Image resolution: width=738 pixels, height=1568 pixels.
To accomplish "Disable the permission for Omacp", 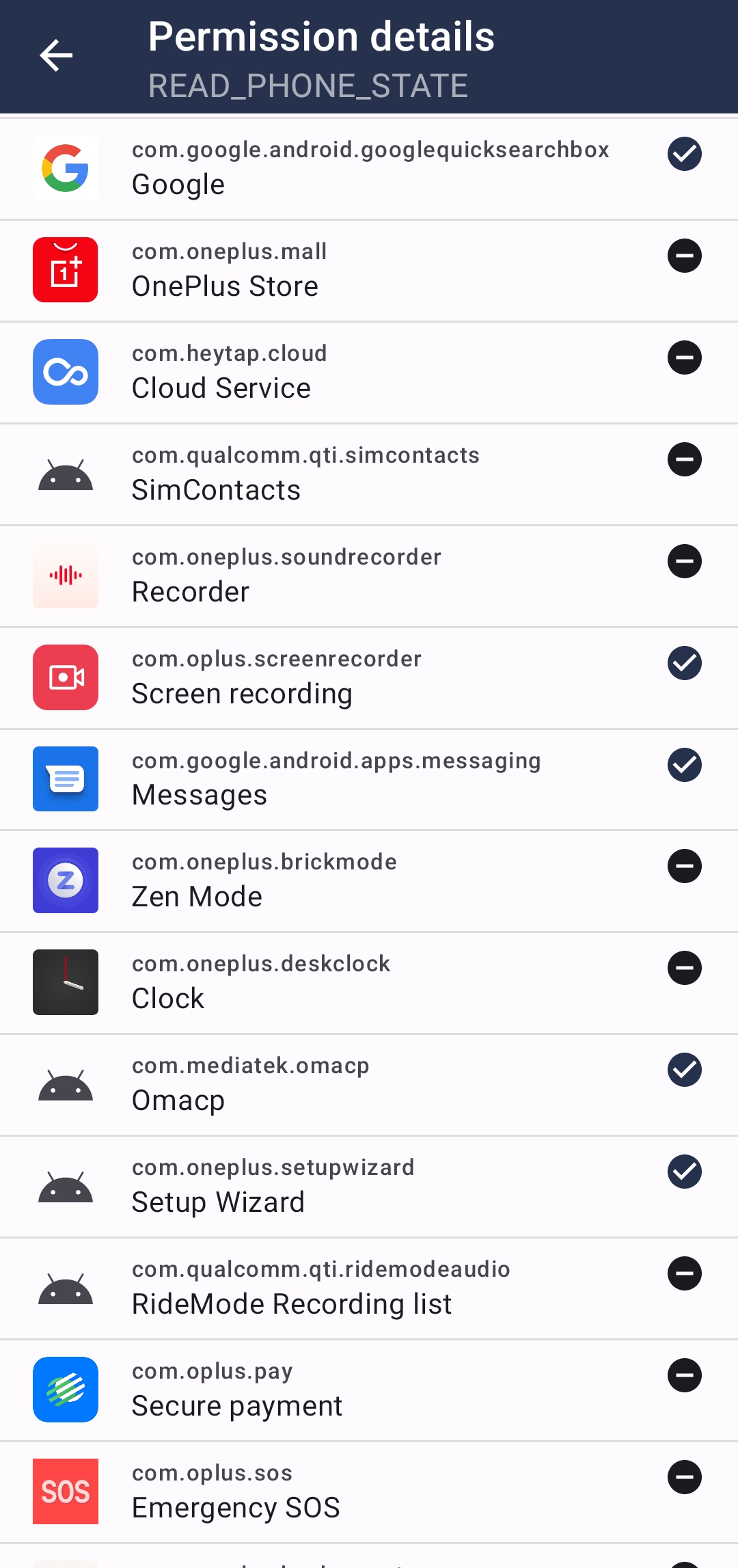I will 685,1070.
